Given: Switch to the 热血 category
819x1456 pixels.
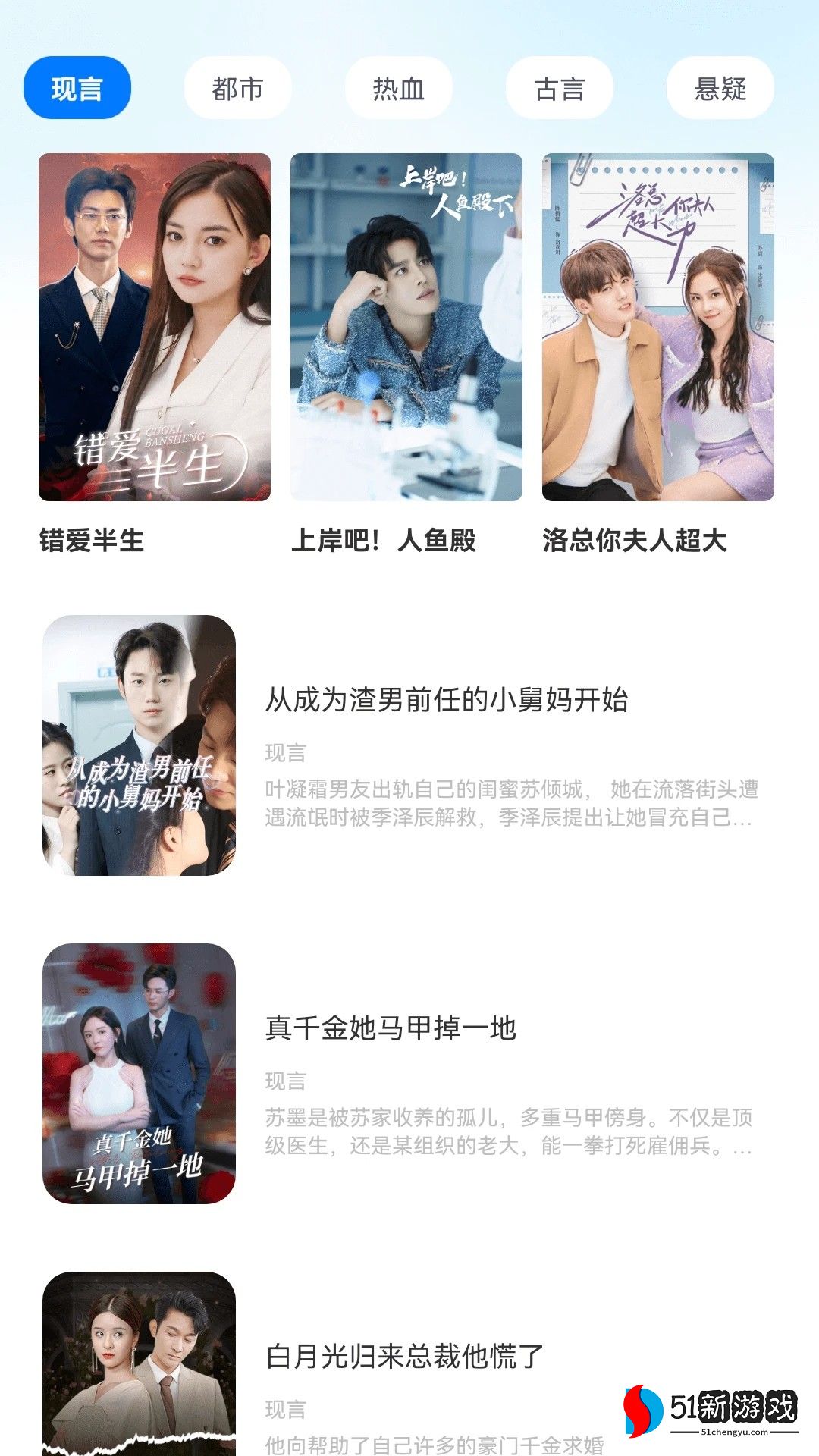Looking at the screenshot, I should [x=399, y=88].
